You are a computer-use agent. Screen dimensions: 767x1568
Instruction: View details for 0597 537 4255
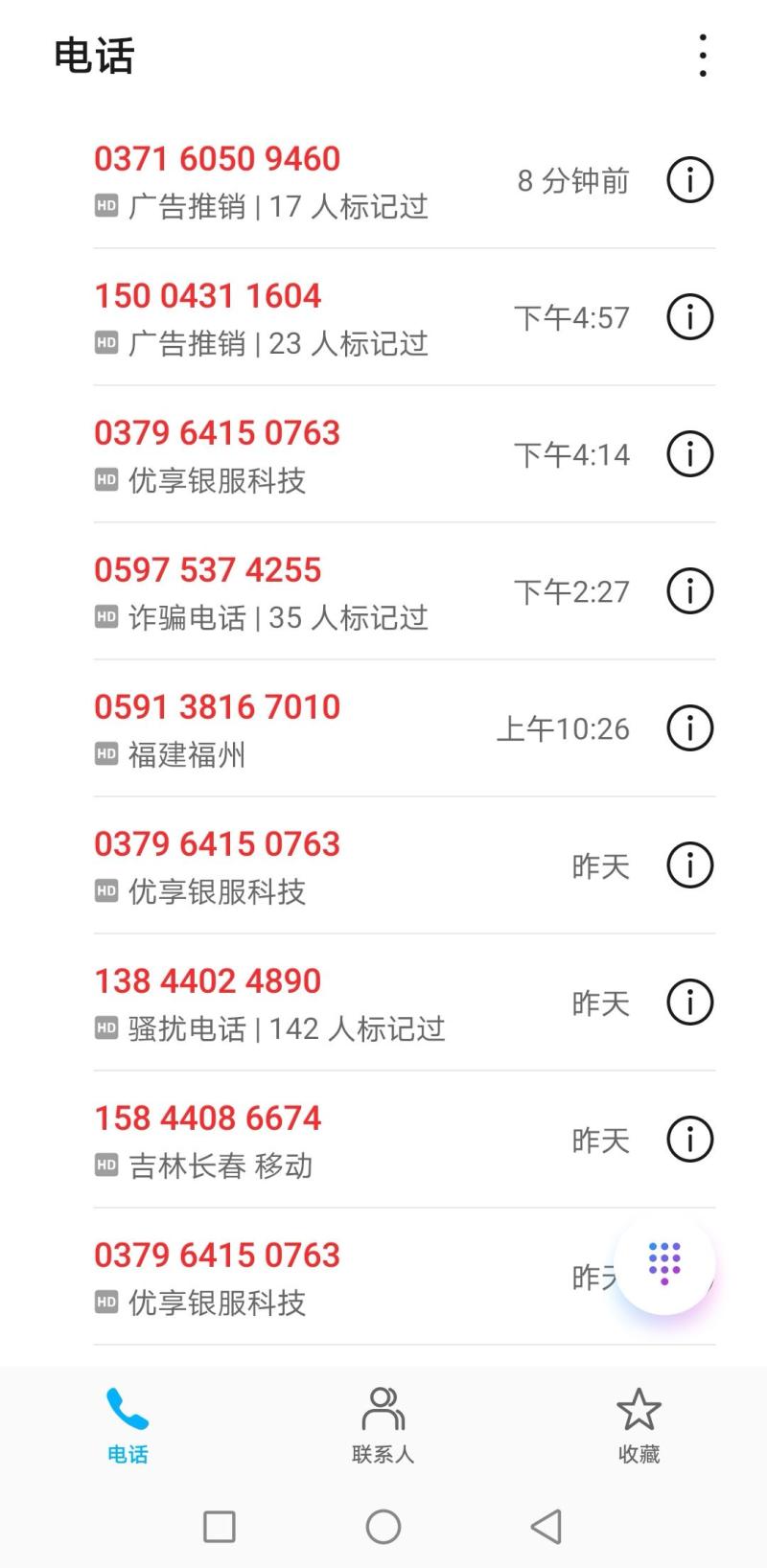(690, 591)
